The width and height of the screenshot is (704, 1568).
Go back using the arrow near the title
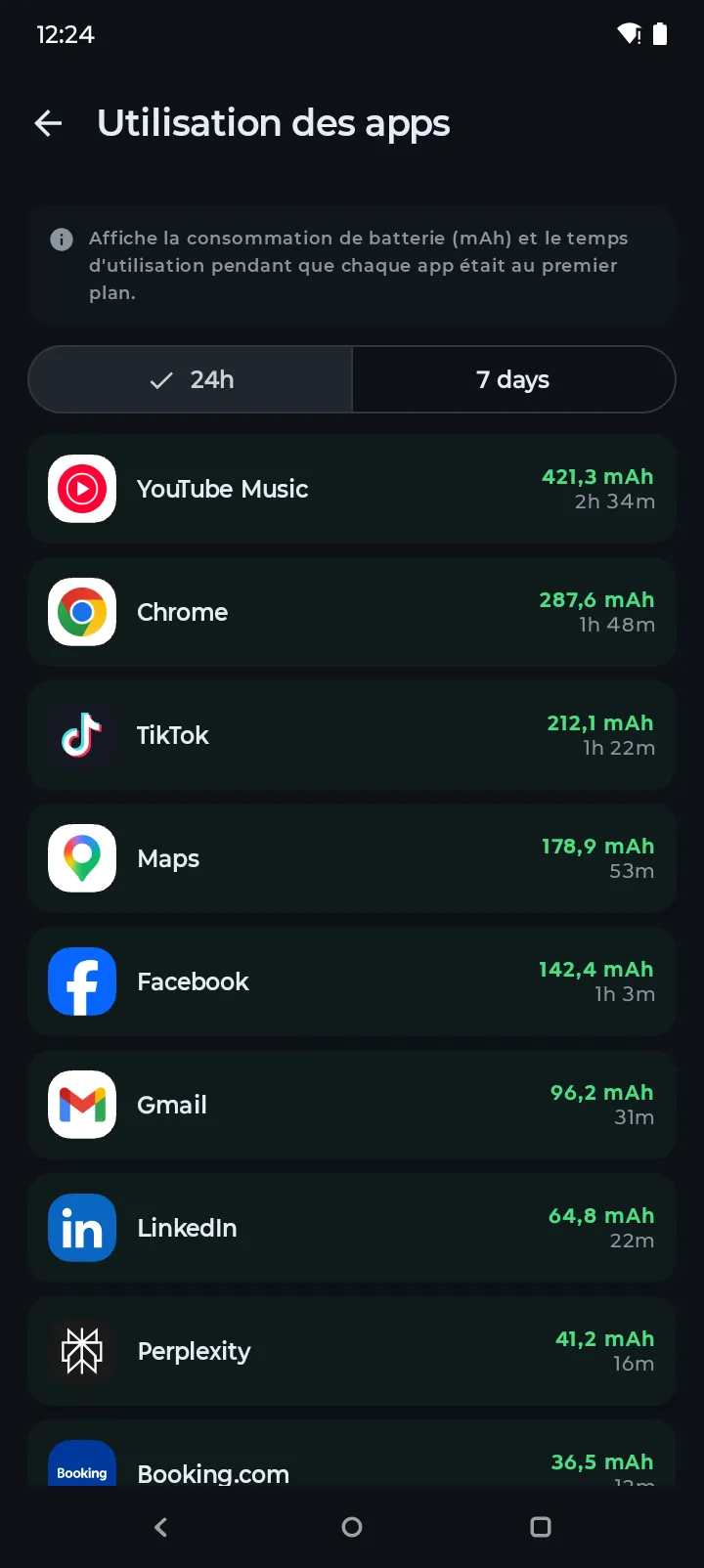click(48, 123)
